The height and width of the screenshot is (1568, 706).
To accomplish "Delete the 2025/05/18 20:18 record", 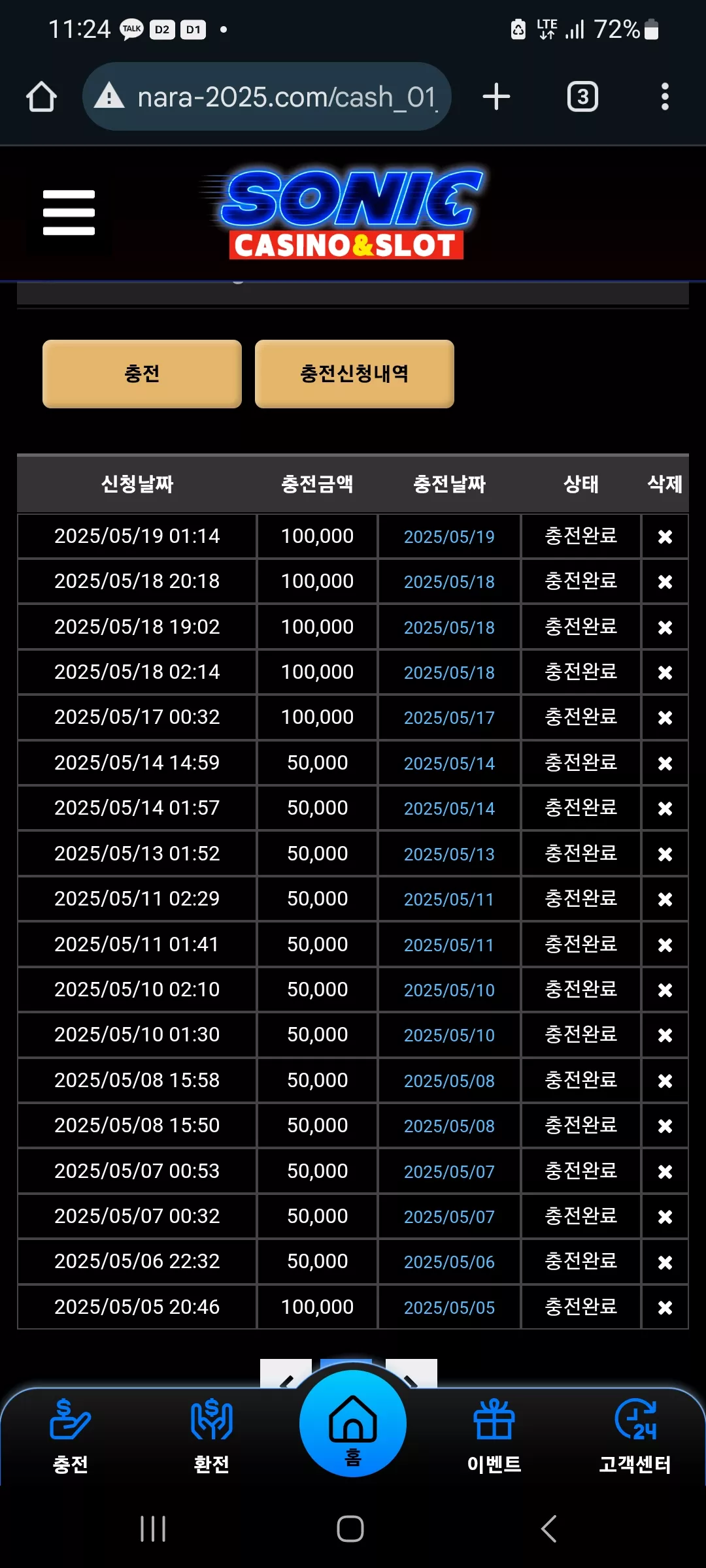I will pos(665,581).
